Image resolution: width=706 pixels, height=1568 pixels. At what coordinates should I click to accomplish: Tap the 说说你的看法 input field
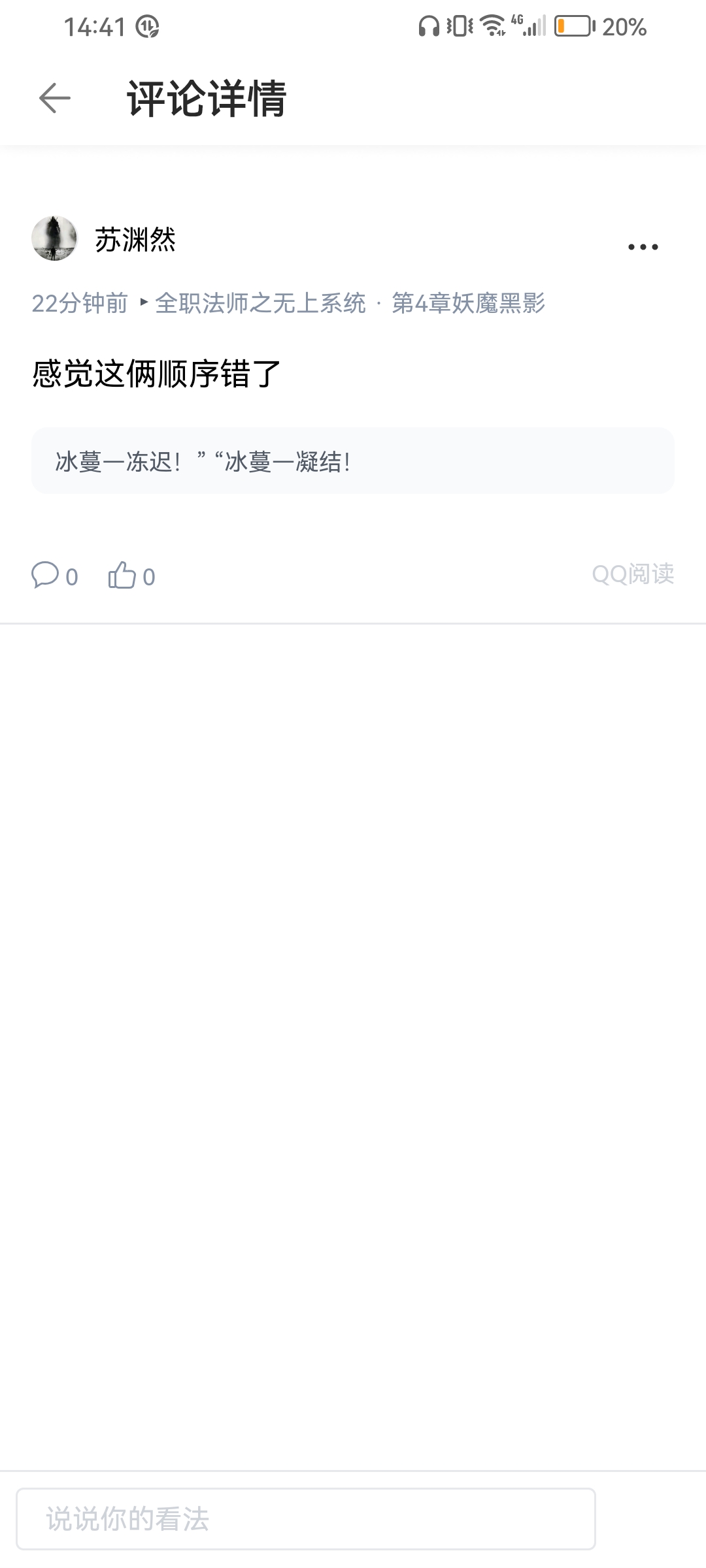point(306,1518)
